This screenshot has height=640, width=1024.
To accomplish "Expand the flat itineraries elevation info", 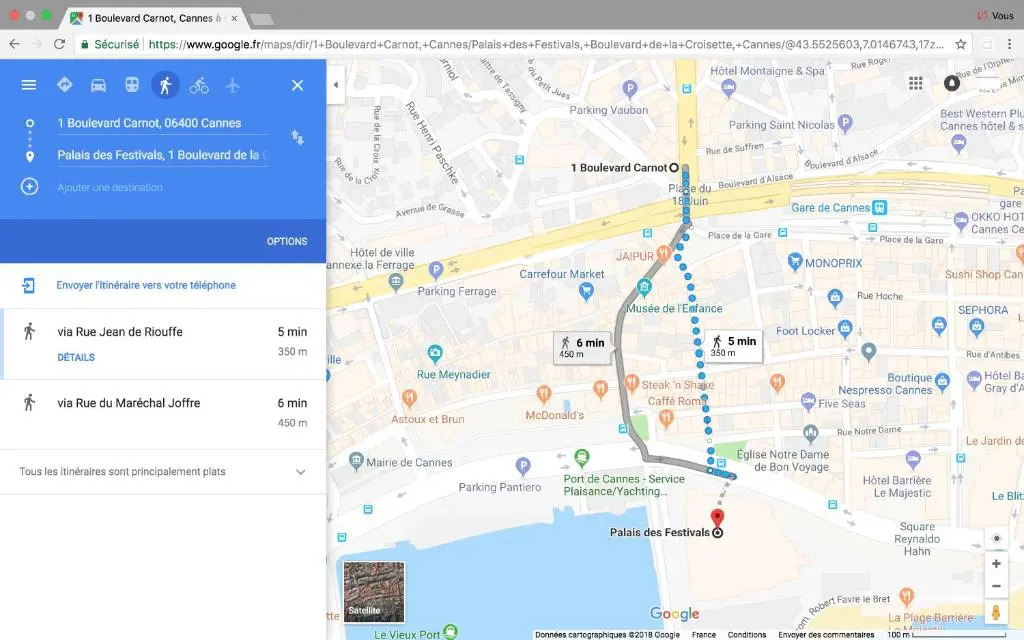I will 300,472.
